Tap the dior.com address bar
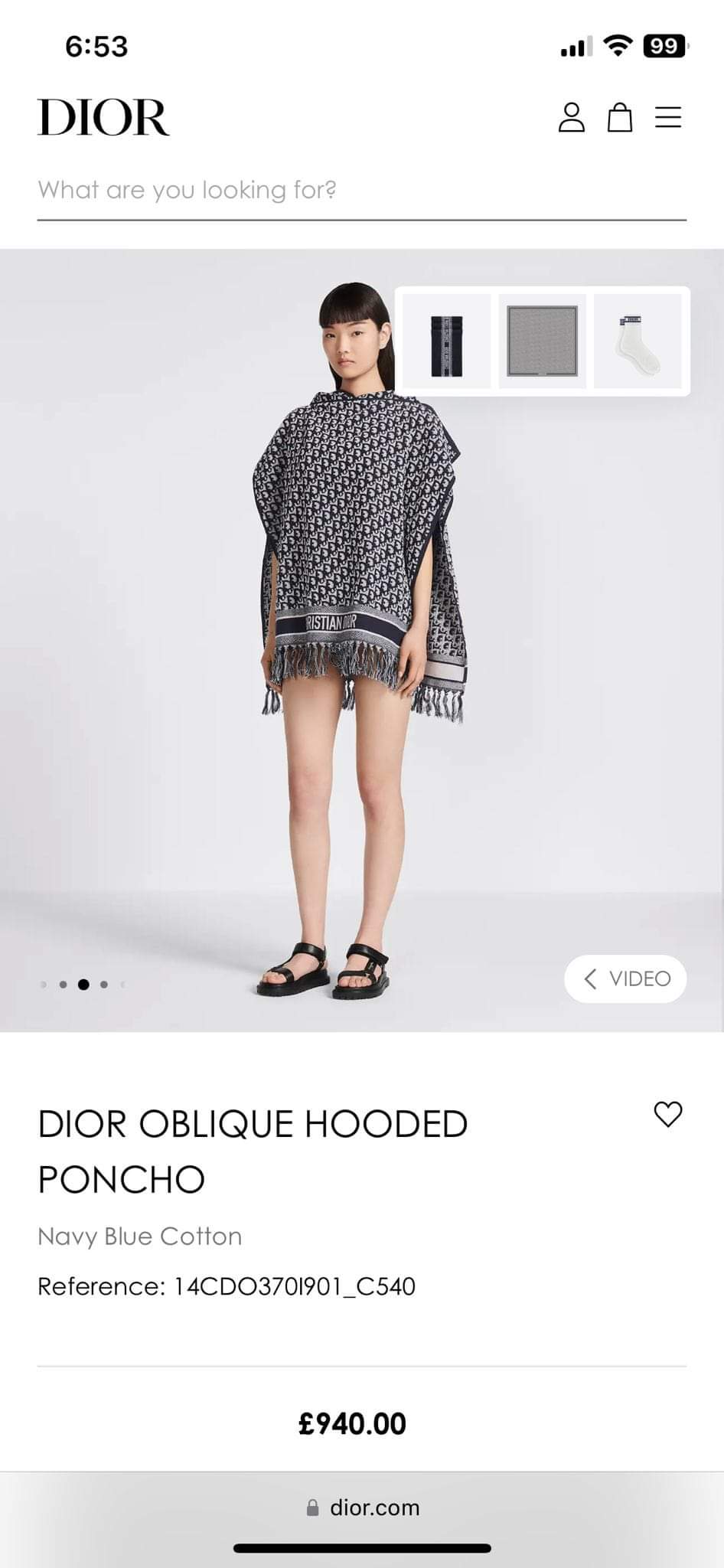724x1568 pixels. point(362,1508)
